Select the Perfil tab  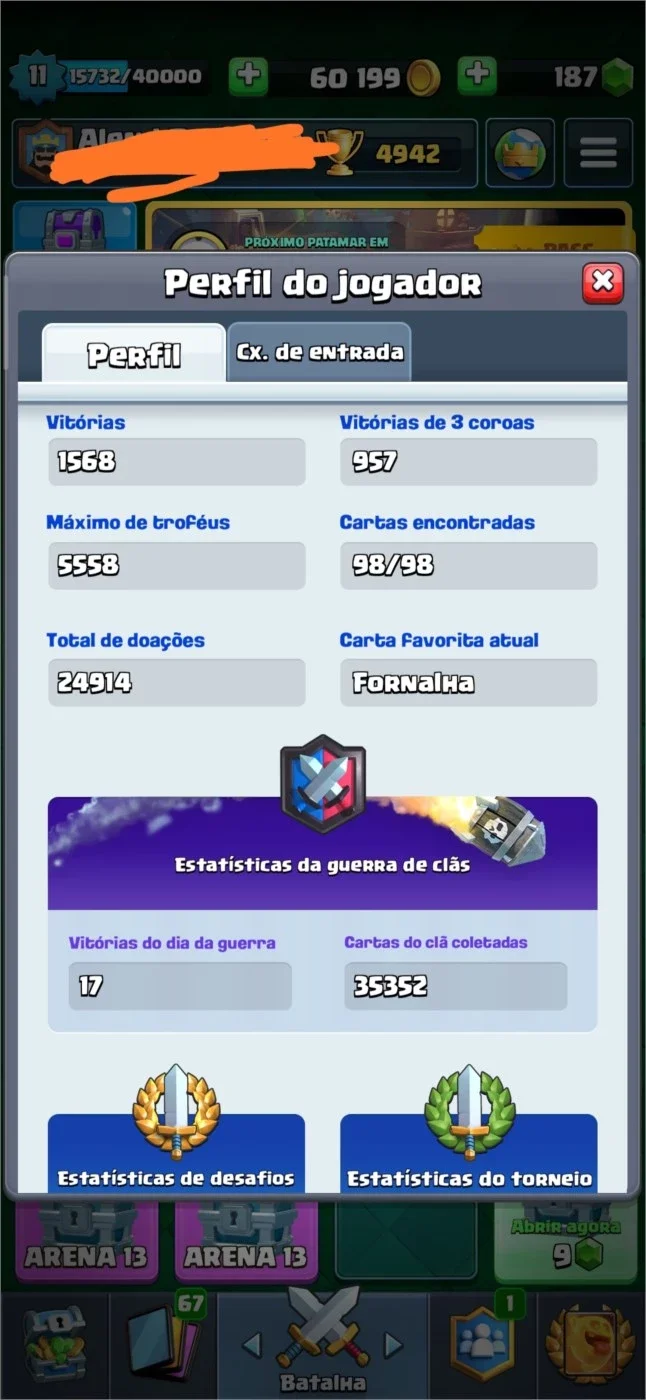coord(134,353)
